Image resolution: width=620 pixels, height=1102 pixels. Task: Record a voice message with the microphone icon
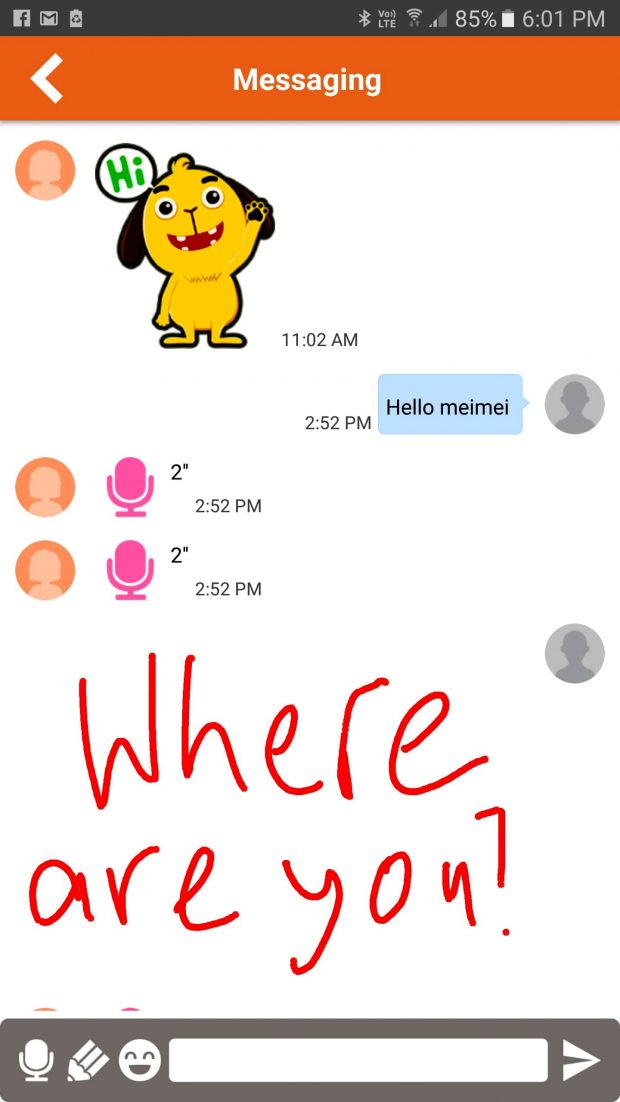36,1060
